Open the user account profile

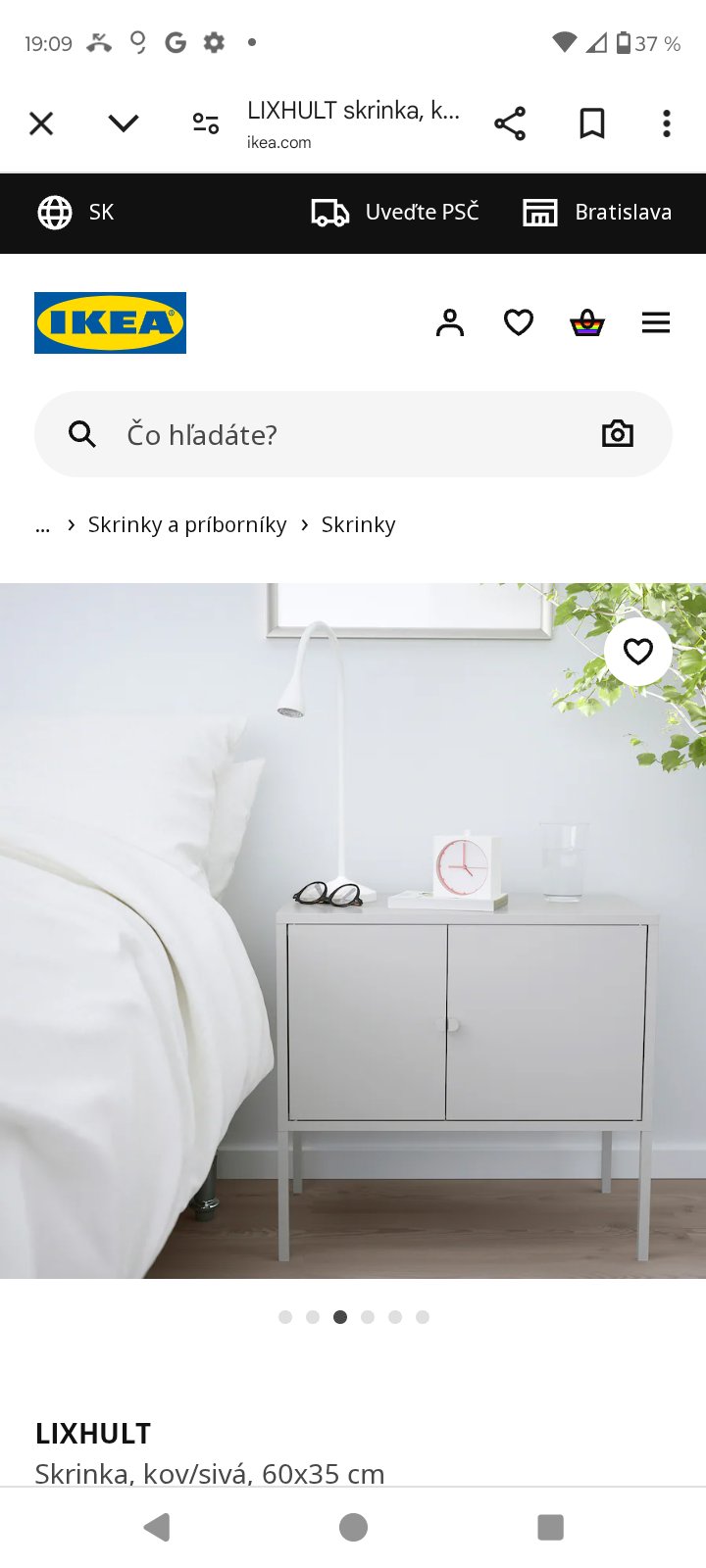[450, 322]
